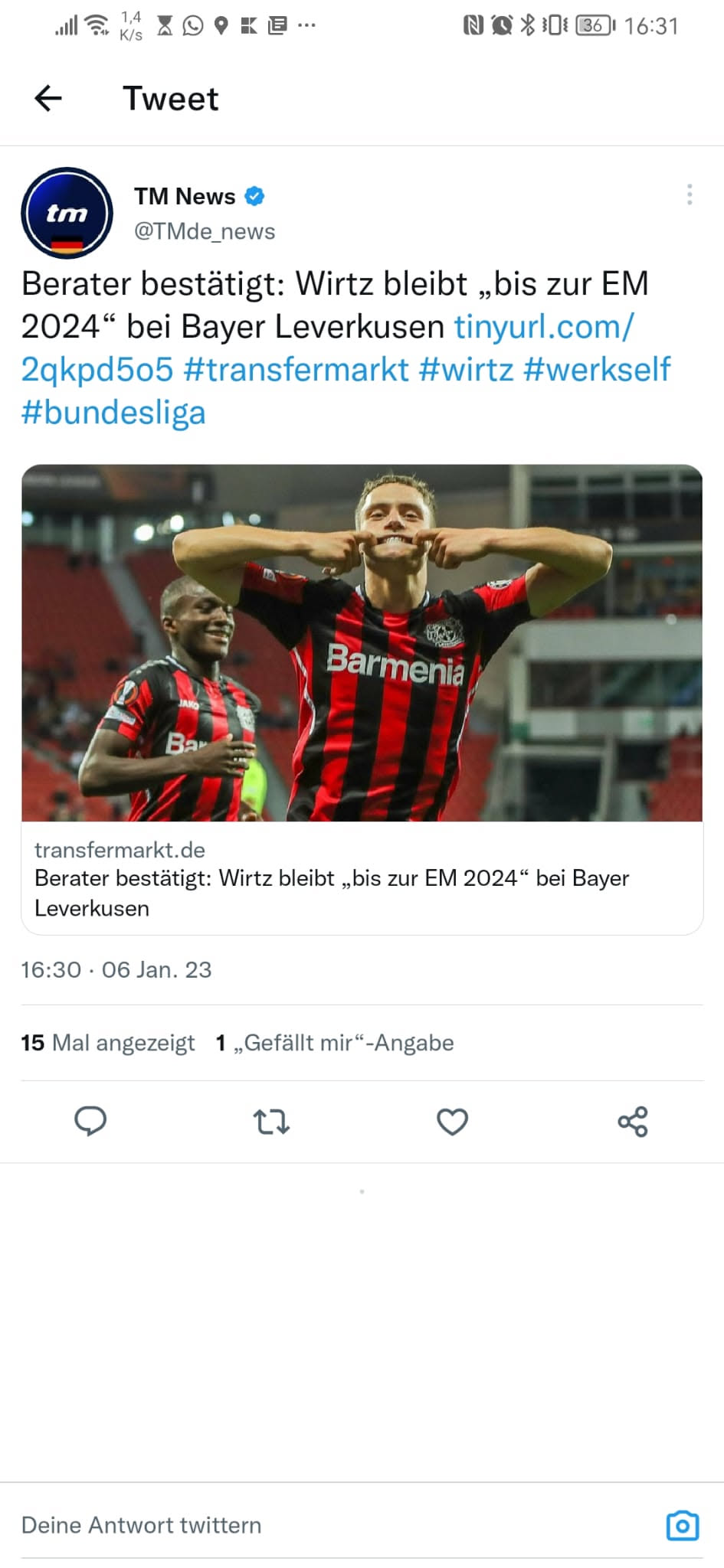Reply to the tweet with comment icon

90,1122
